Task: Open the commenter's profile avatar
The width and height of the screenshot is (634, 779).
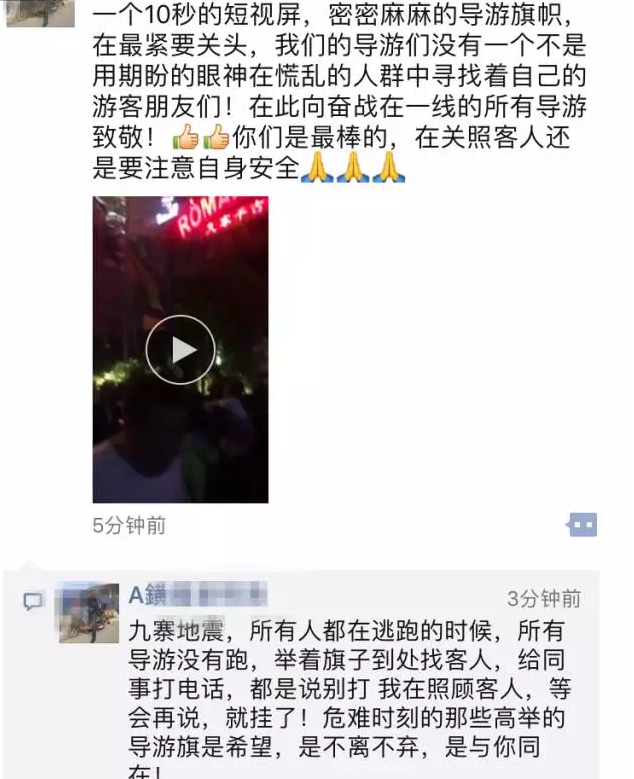Action: (88, 611)
